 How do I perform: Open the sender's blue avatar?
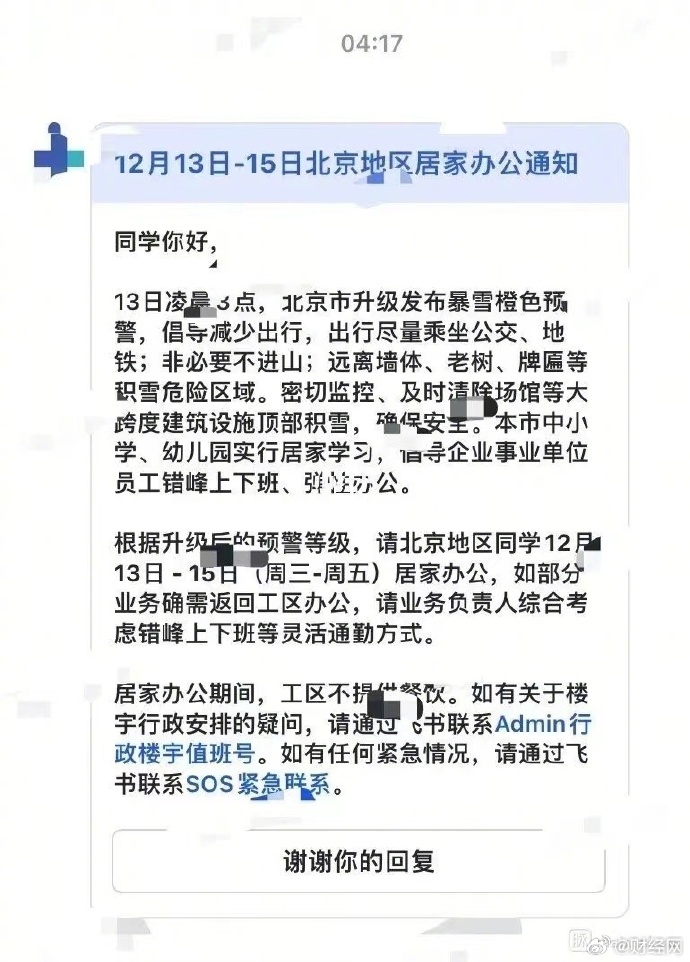60,150
